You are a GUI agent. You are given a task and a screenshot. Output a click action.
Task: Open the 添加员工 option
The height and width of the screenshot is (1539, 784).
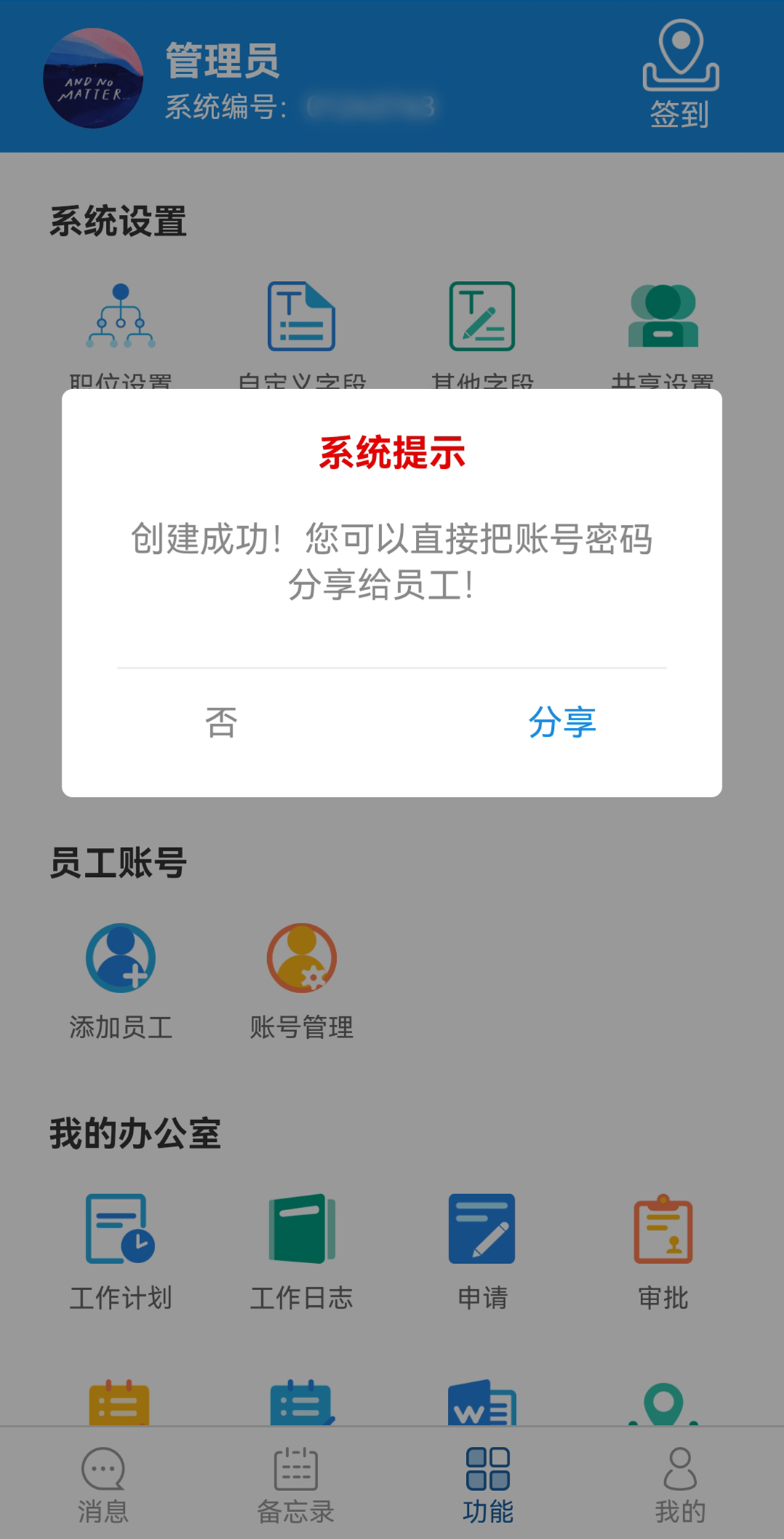(121, 981)
